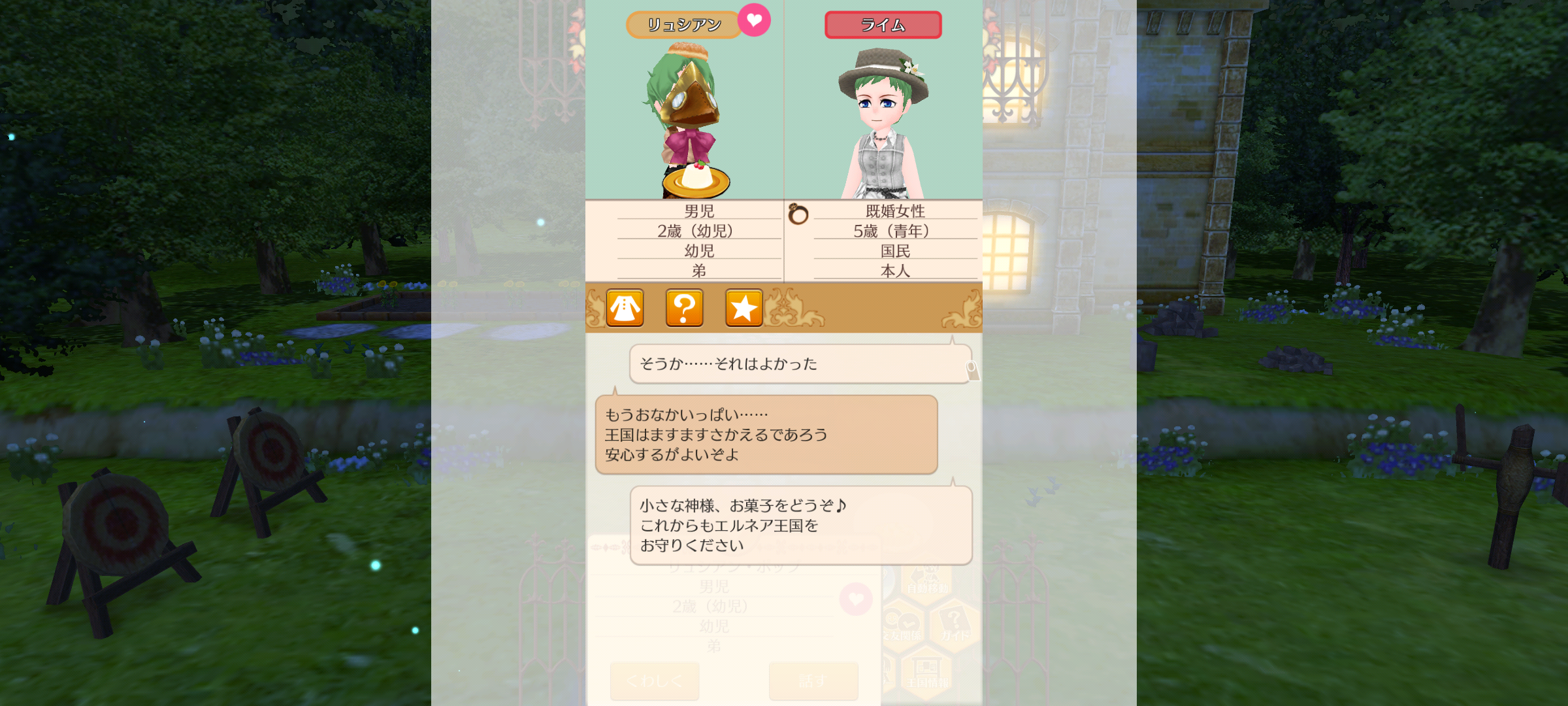The height and width of the screenshot is (706, 1568).
Task: Select the red ライム name tag
Action: (883, 25)
